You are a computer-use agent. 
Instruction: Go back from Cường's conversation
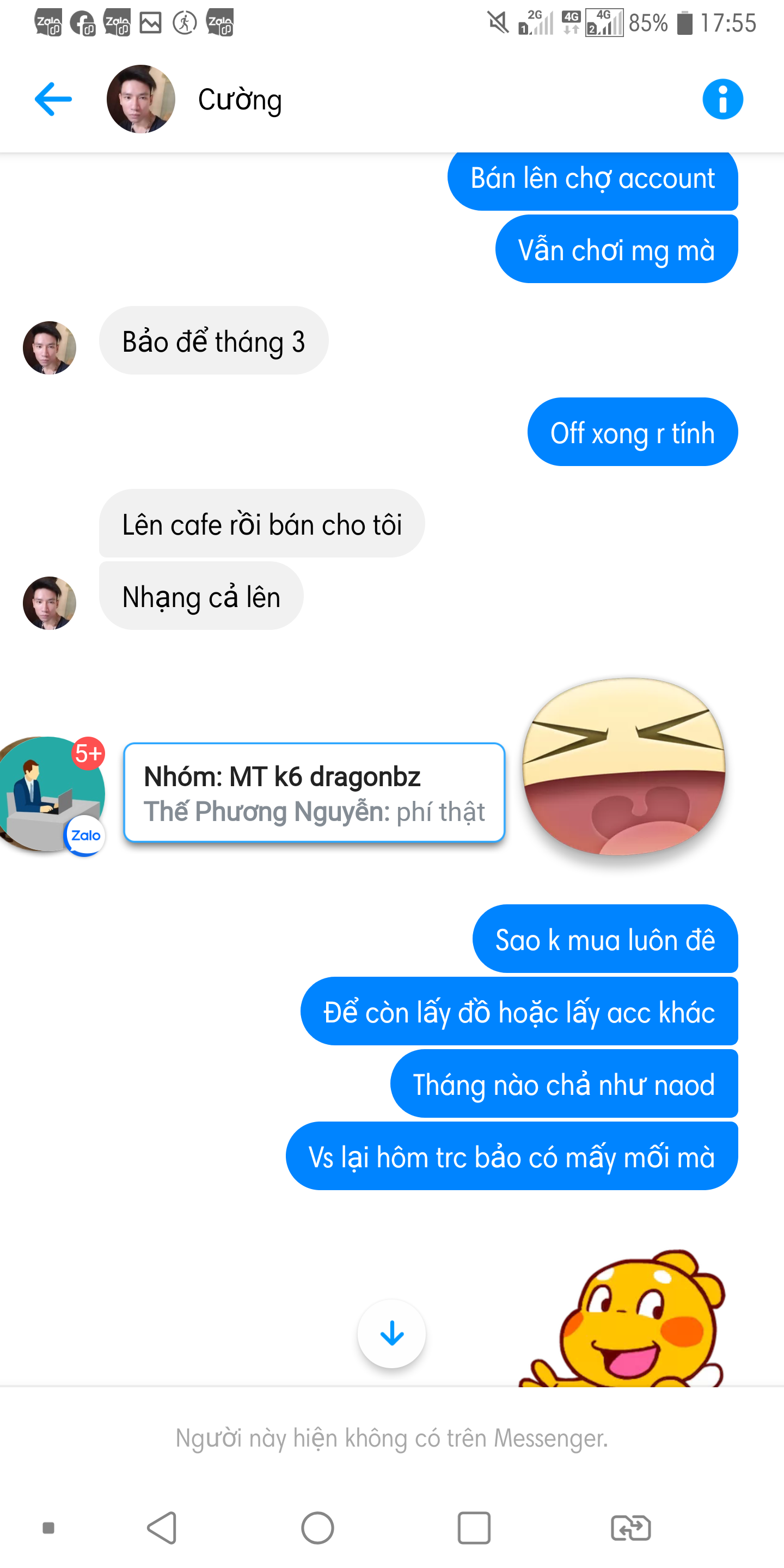point(53,99)
